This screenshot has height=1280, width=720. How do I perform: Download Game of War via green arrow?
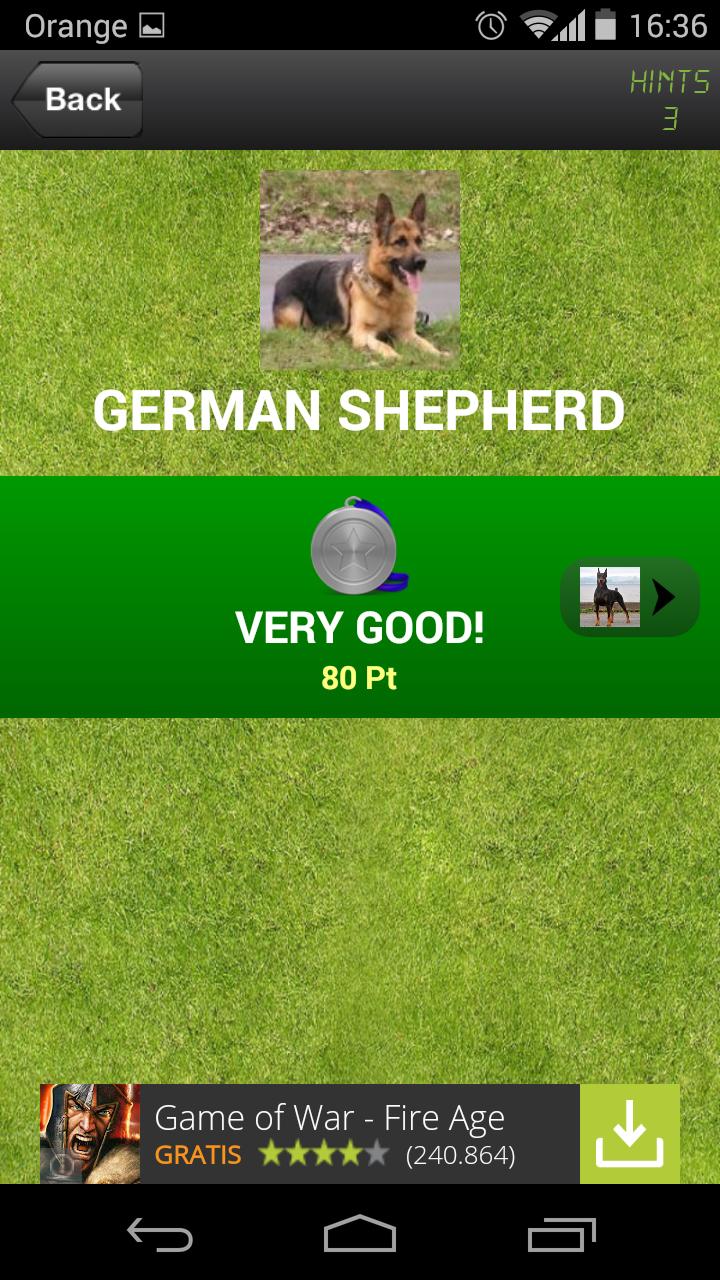pyautogui.click(x=629, y=1134)
